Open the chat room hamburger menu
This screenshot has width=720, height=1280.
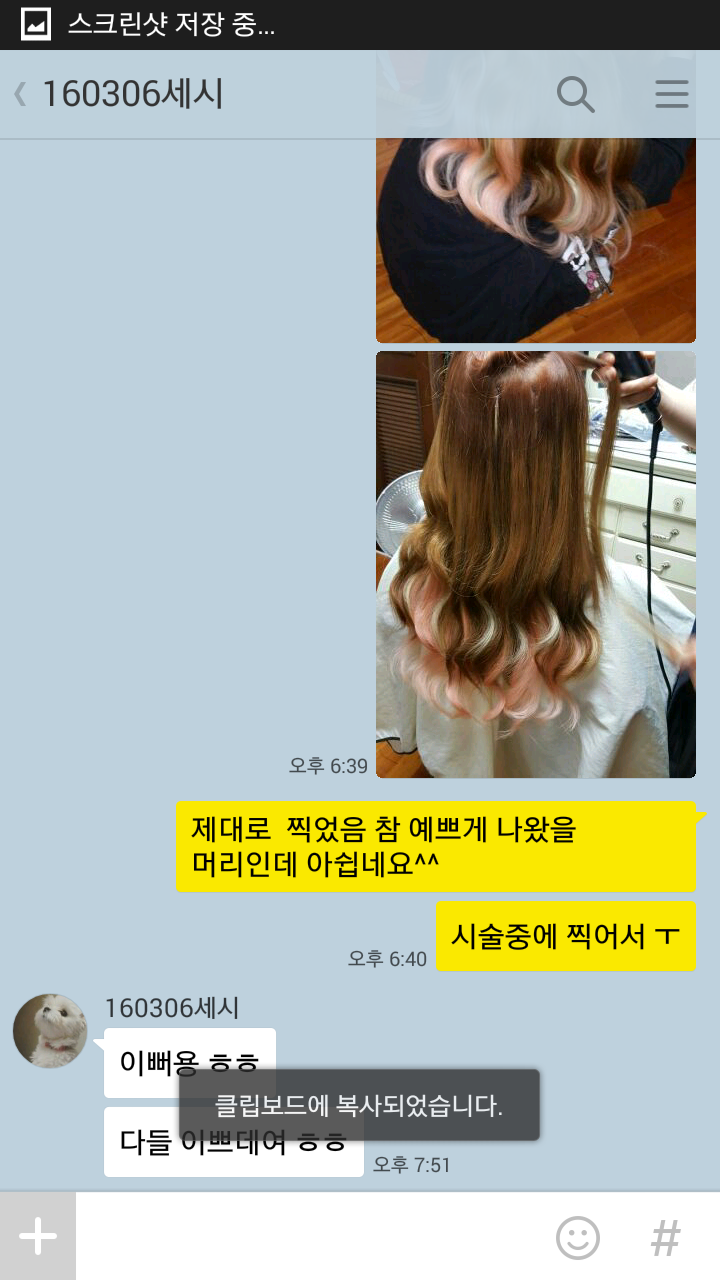click(x=671, y=95)
